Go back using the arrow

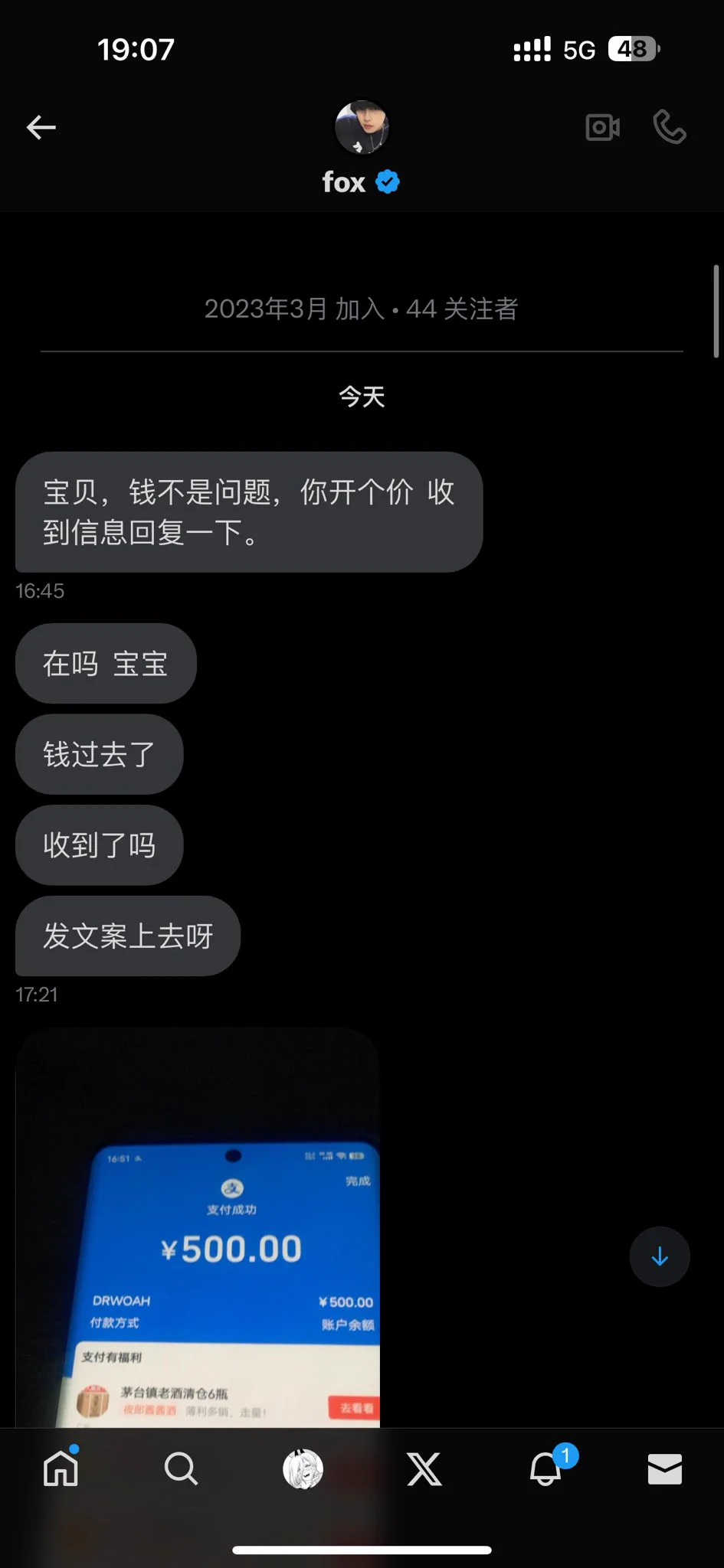click(x=41, y=127)
